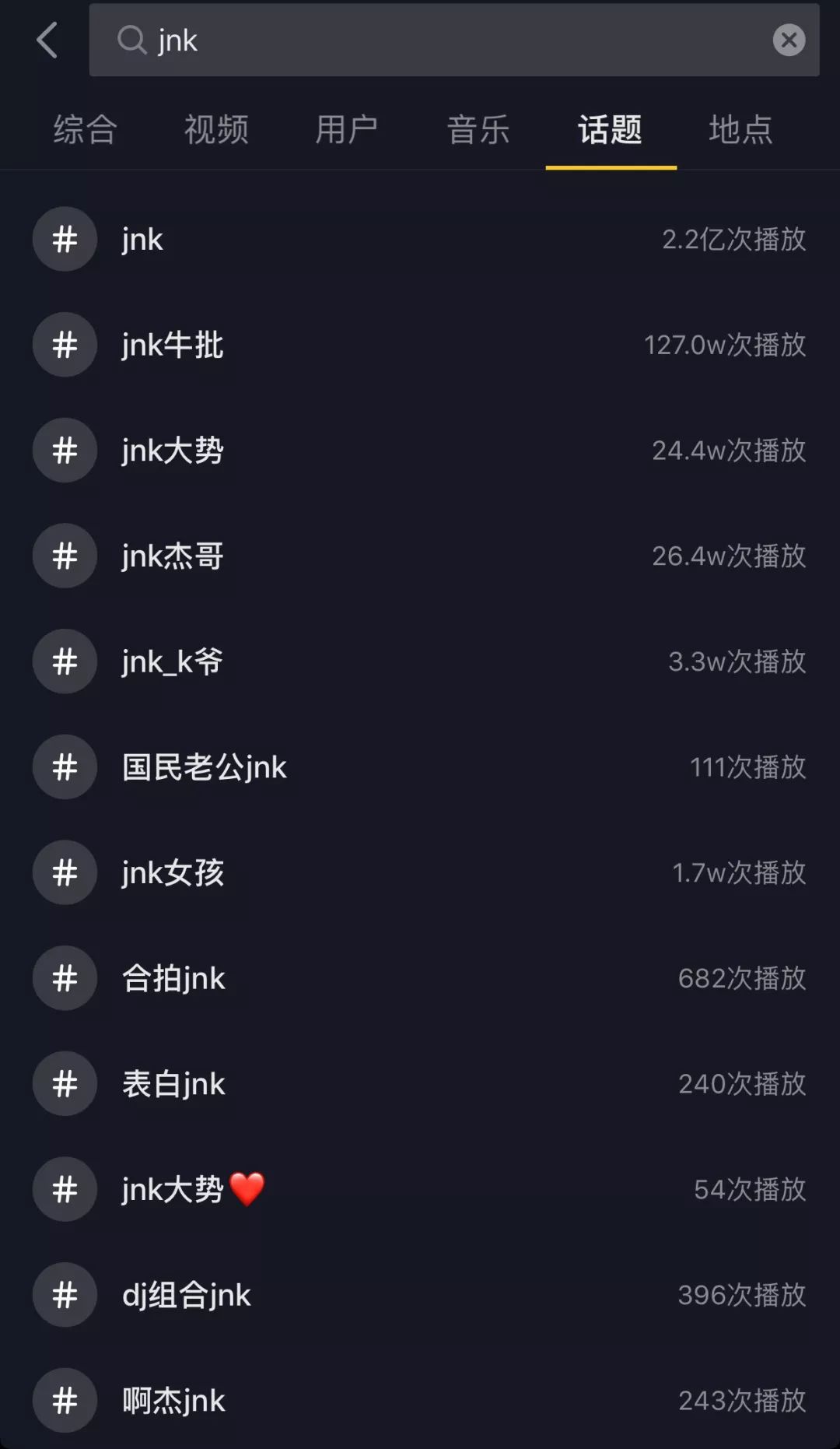The width and height of the screenshot is (840, 1449).
Task: Switch to the 视频 tab
Action: pos(216,129)
